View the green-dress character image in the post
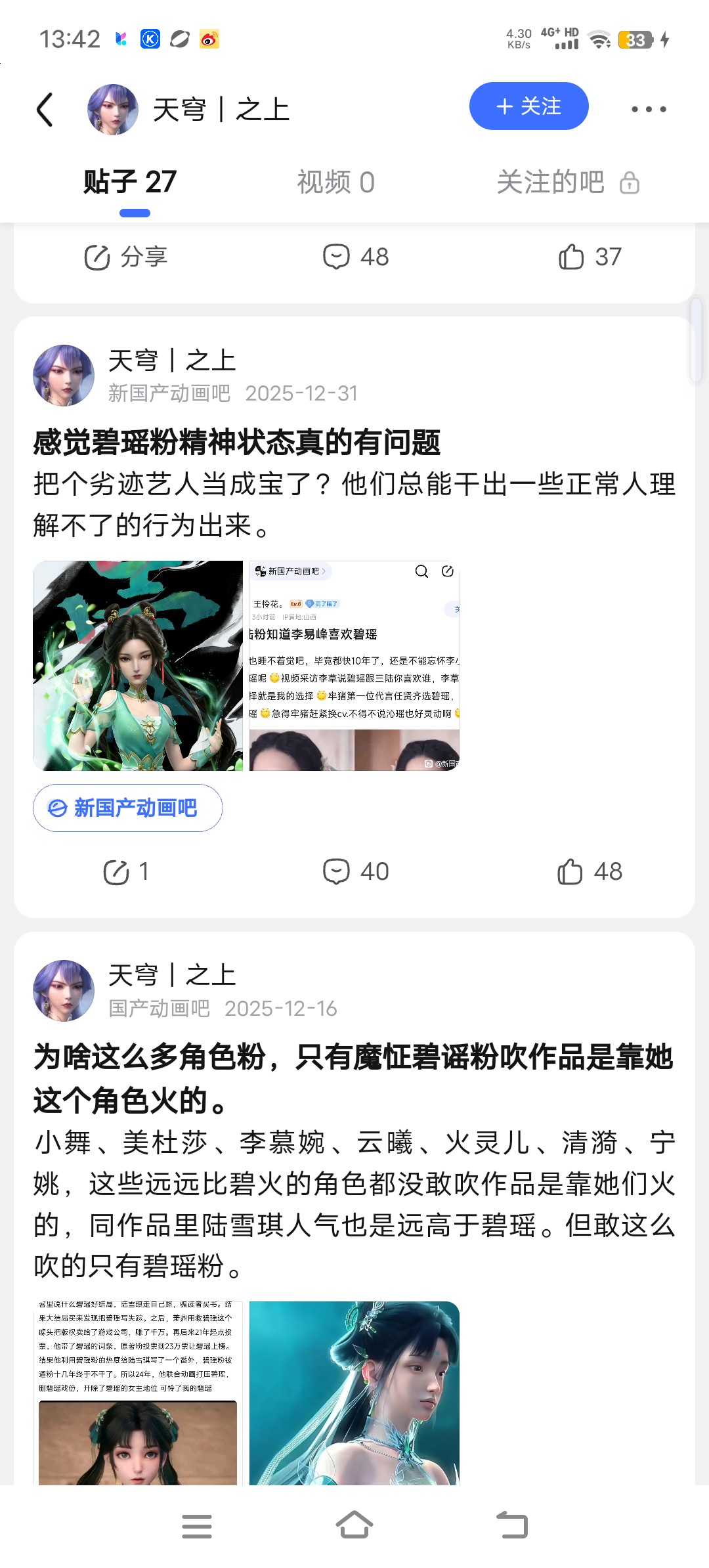Image resolution: width=709 pixels, height=1568 pixels. (138, 665)
